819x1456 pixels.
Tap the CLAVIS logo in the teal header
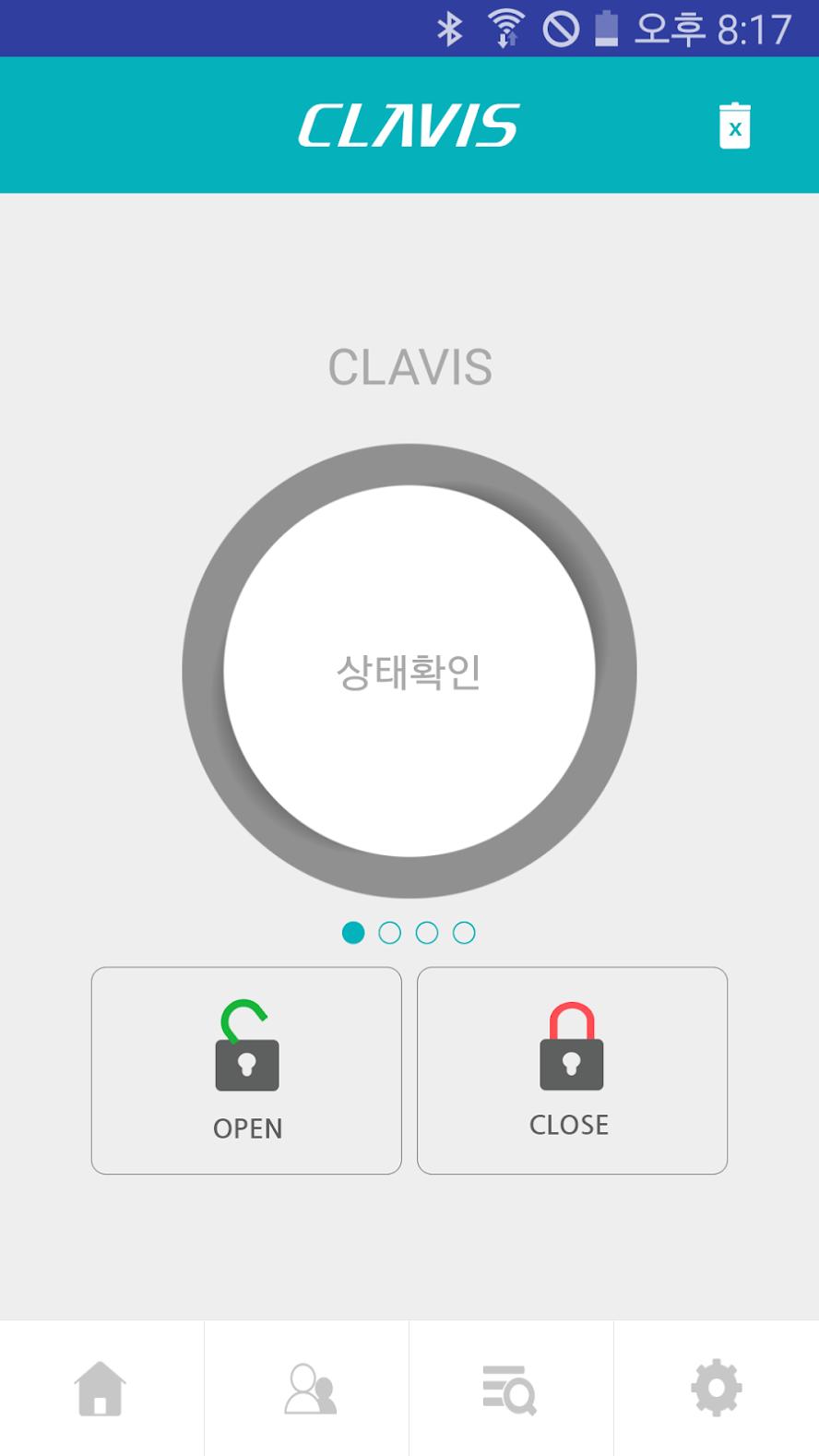[x=409, y=125]
